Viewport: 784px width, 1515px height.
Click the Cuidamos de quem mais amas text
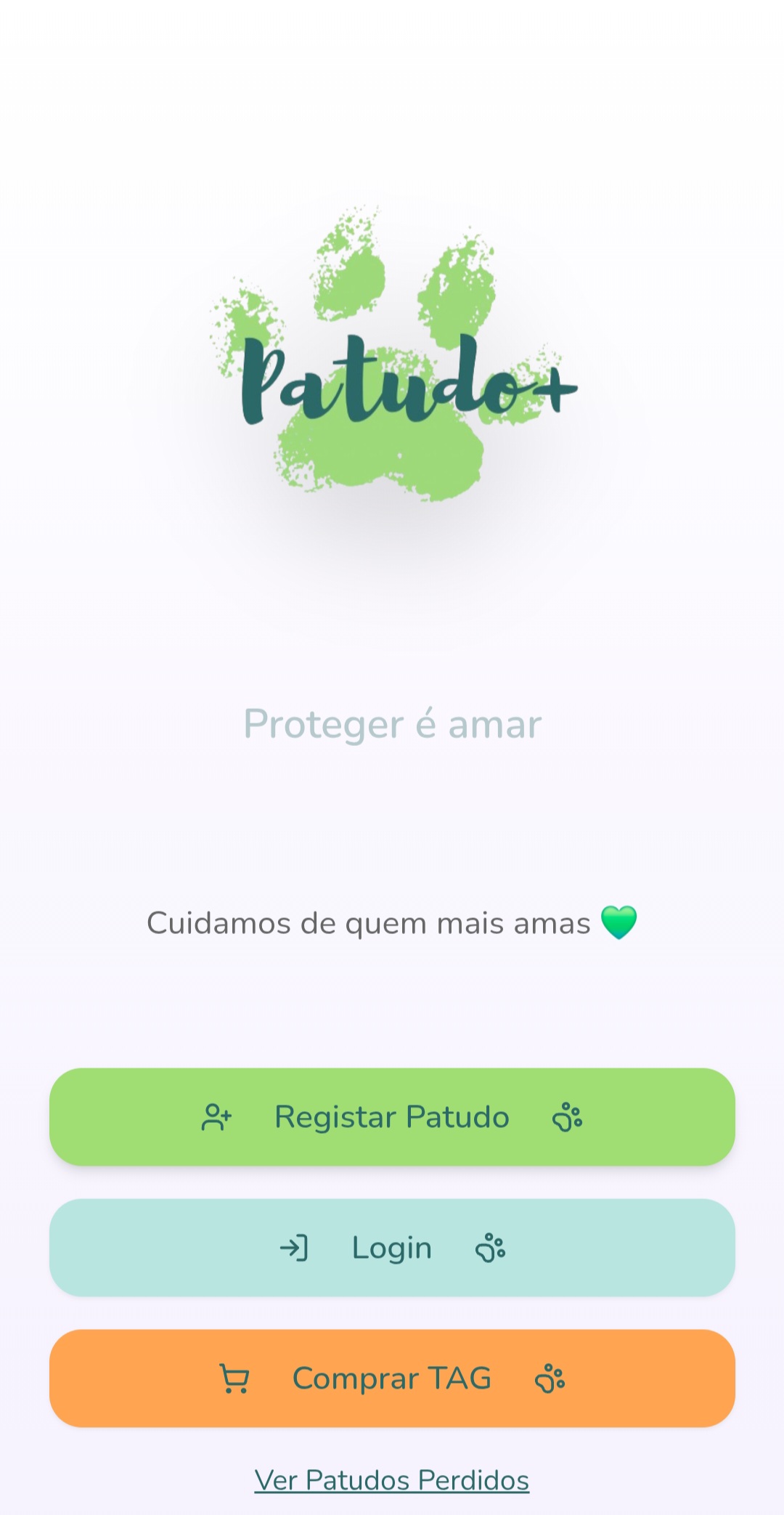(370, 922)
